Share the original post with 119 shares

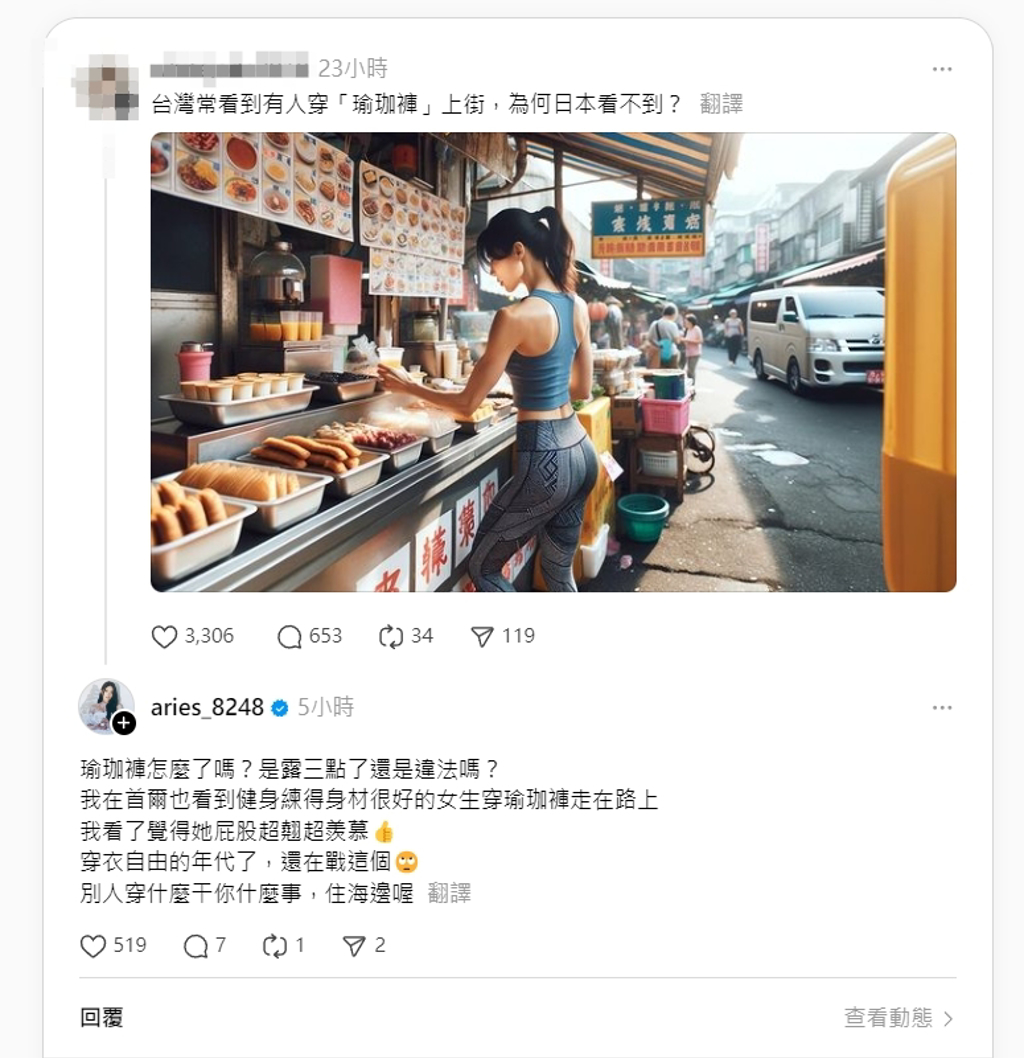coord(482,636)
